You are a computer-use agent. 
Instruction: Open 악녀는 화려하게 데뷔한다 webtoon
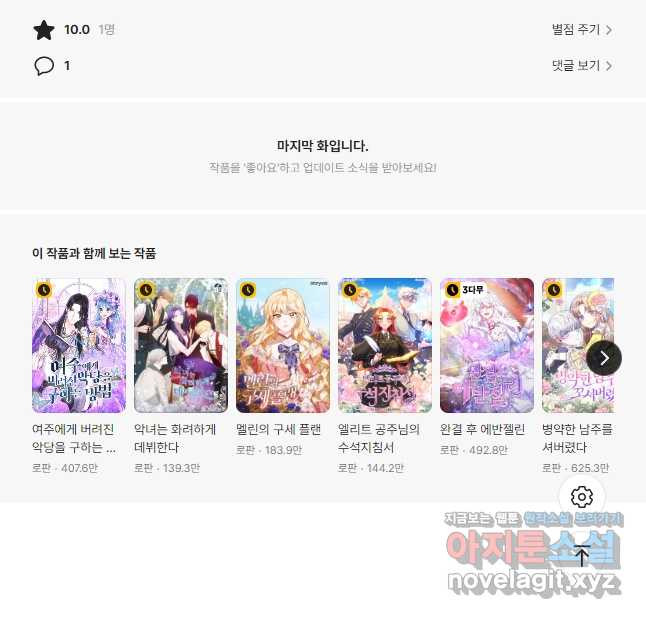[x=181, y=345]
